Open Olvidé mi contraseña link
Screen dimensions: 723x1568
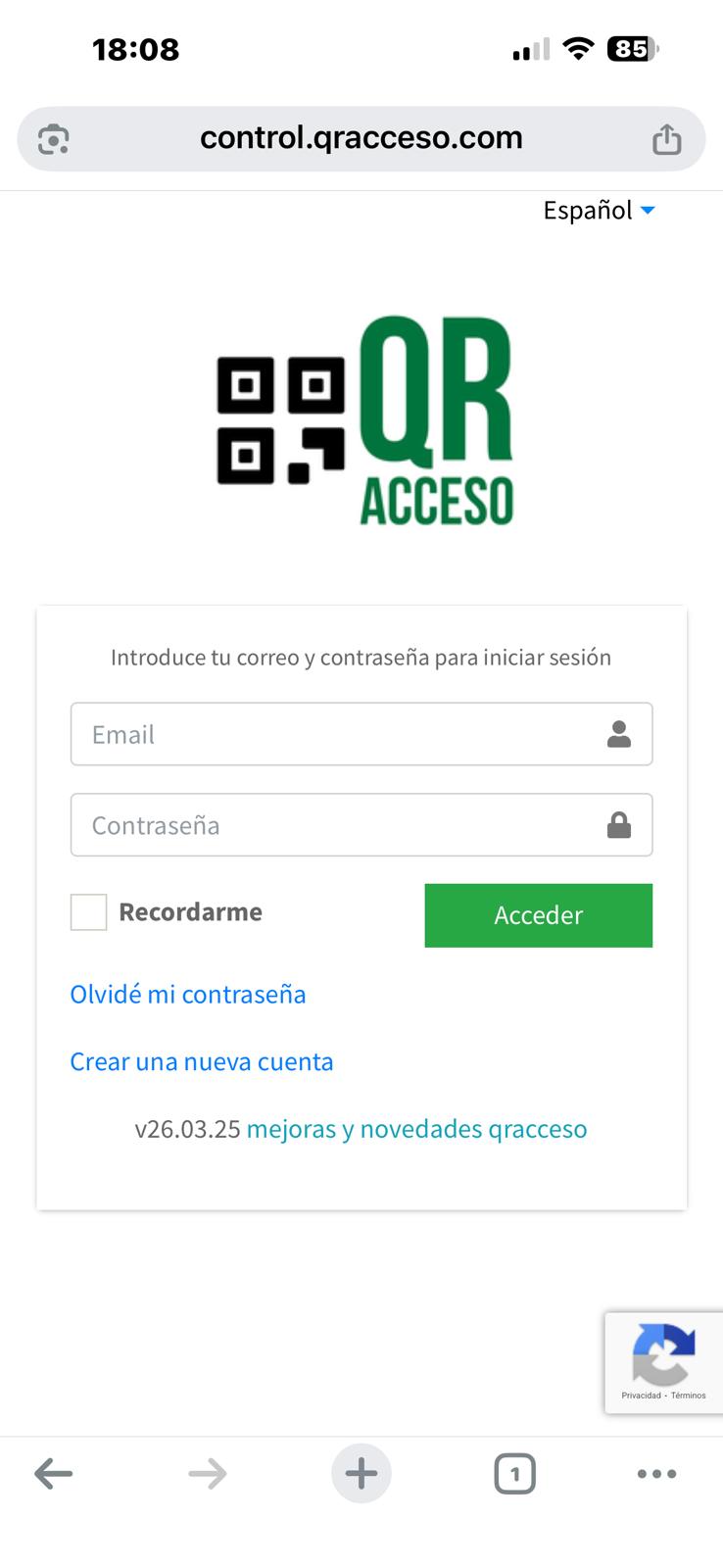pos(187,994)
